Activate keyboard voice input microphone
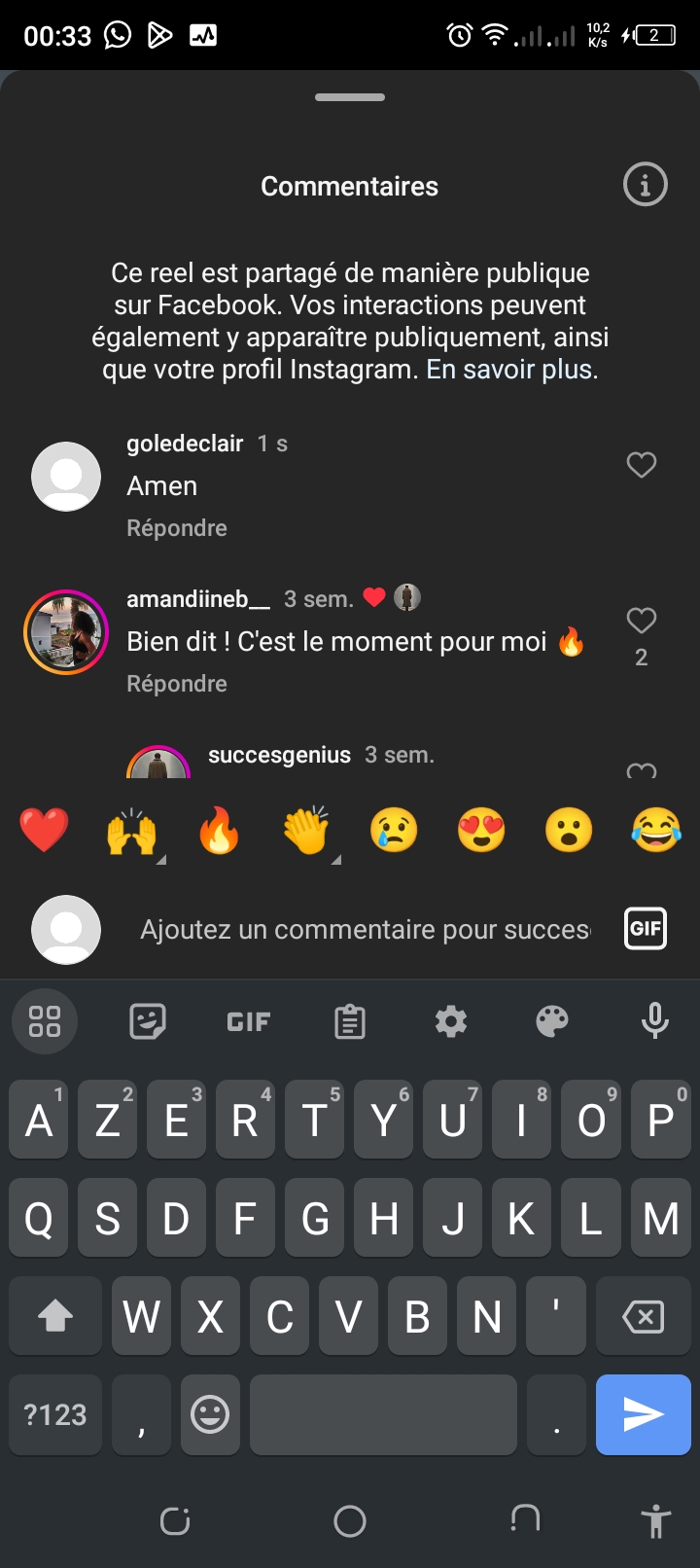The image size is (700, 1568). [x=655, y=1021]
